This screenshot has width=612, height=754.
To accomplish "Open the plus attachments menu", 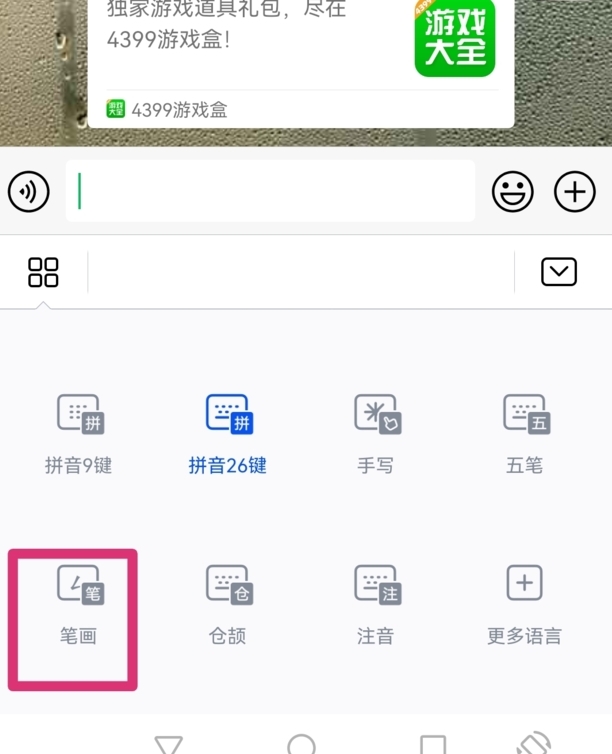I will [x=575, y=191].
